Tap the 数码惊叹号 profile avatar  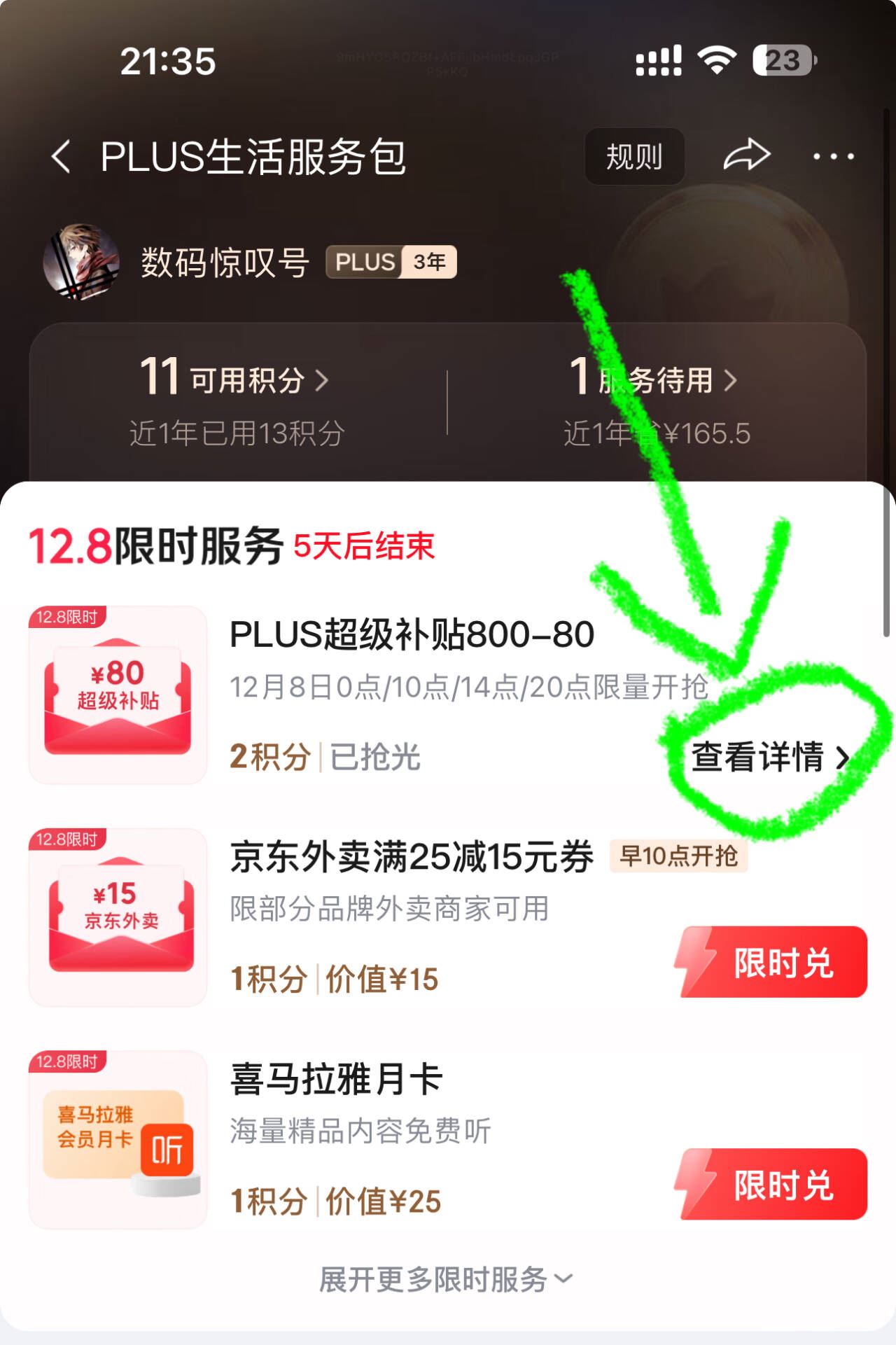[81, 263]
